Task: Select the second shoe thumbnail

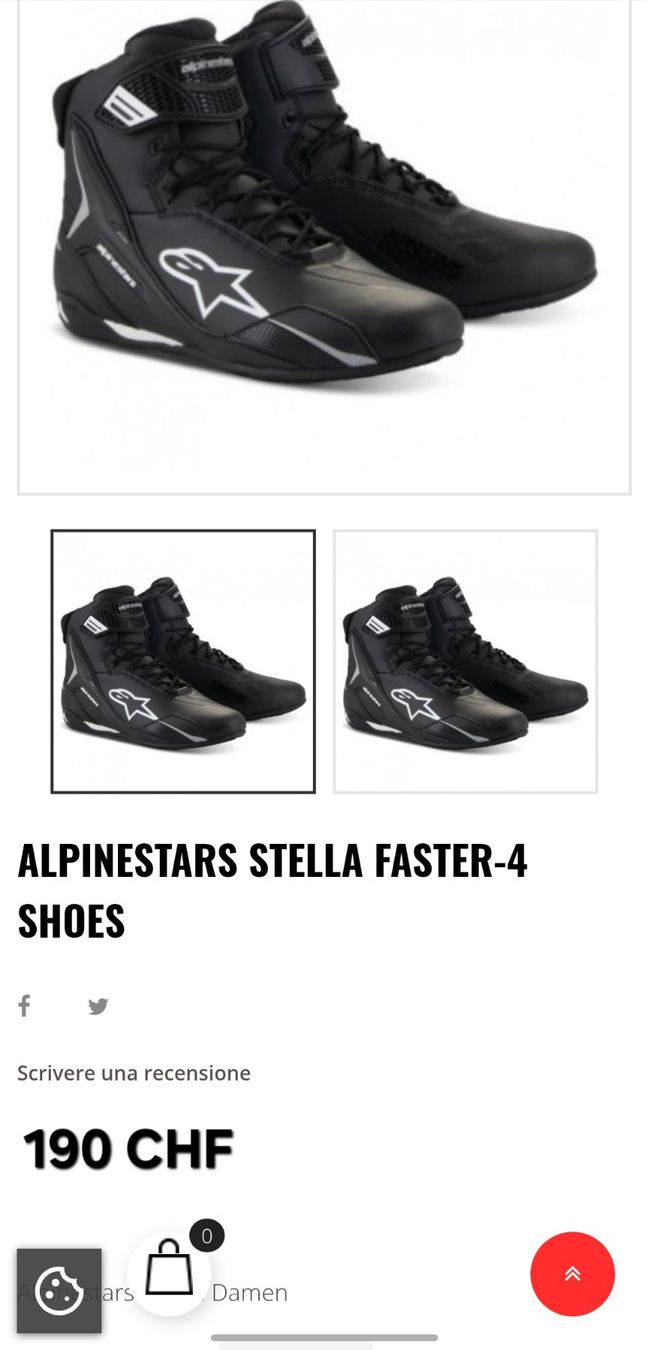Action: pos(465,661)
